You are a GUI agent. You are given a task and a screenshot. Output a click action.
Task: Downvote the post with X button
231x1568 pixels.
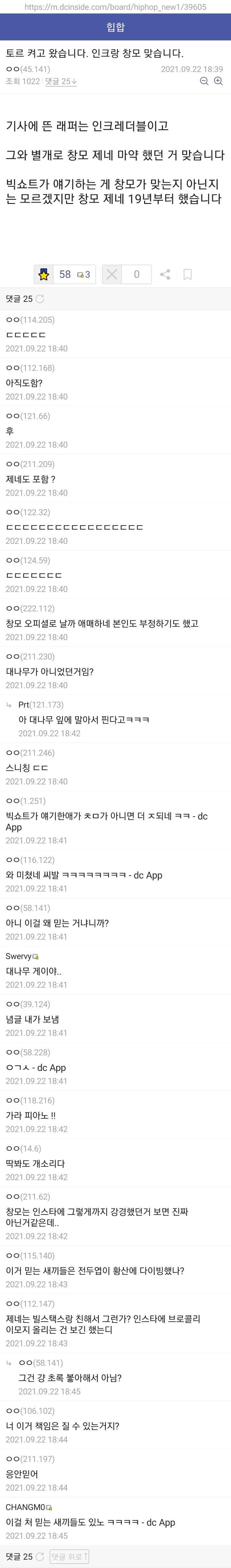[x=112, y=275]
